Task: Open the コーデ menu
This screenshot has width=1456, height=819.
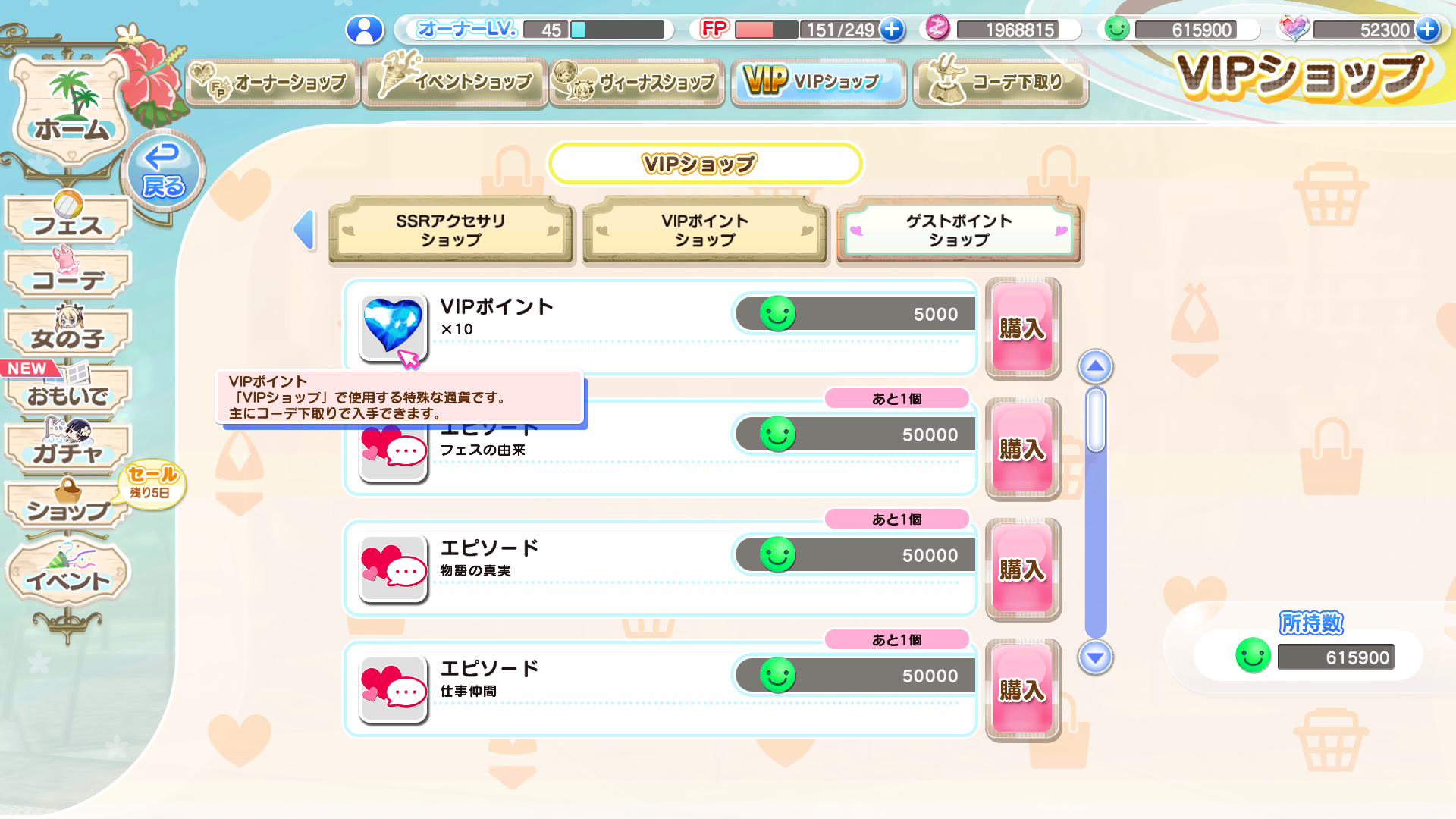Action: pos(68,278)
